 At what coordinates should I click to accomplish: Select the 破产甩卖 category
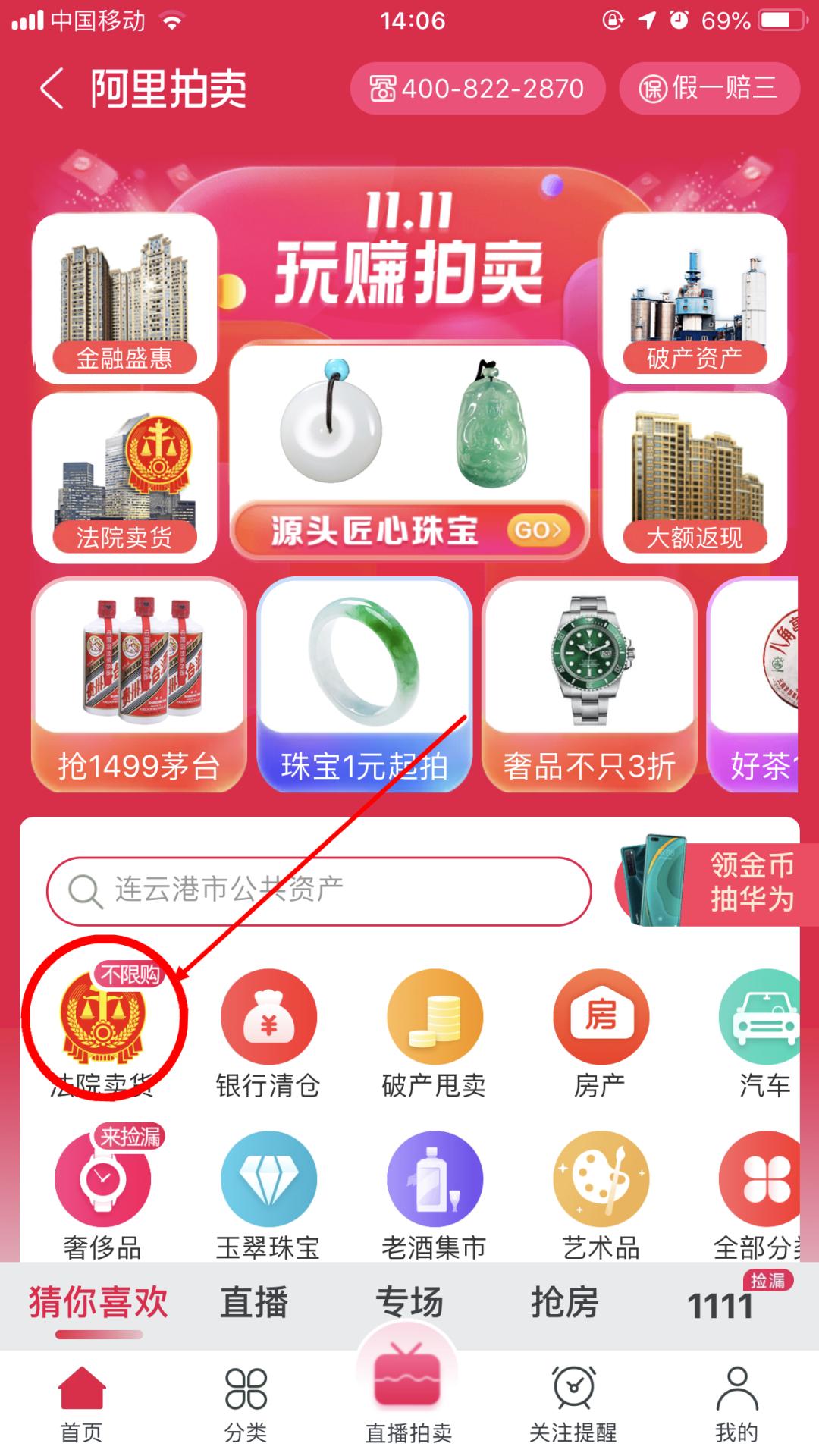[434, 1033]
